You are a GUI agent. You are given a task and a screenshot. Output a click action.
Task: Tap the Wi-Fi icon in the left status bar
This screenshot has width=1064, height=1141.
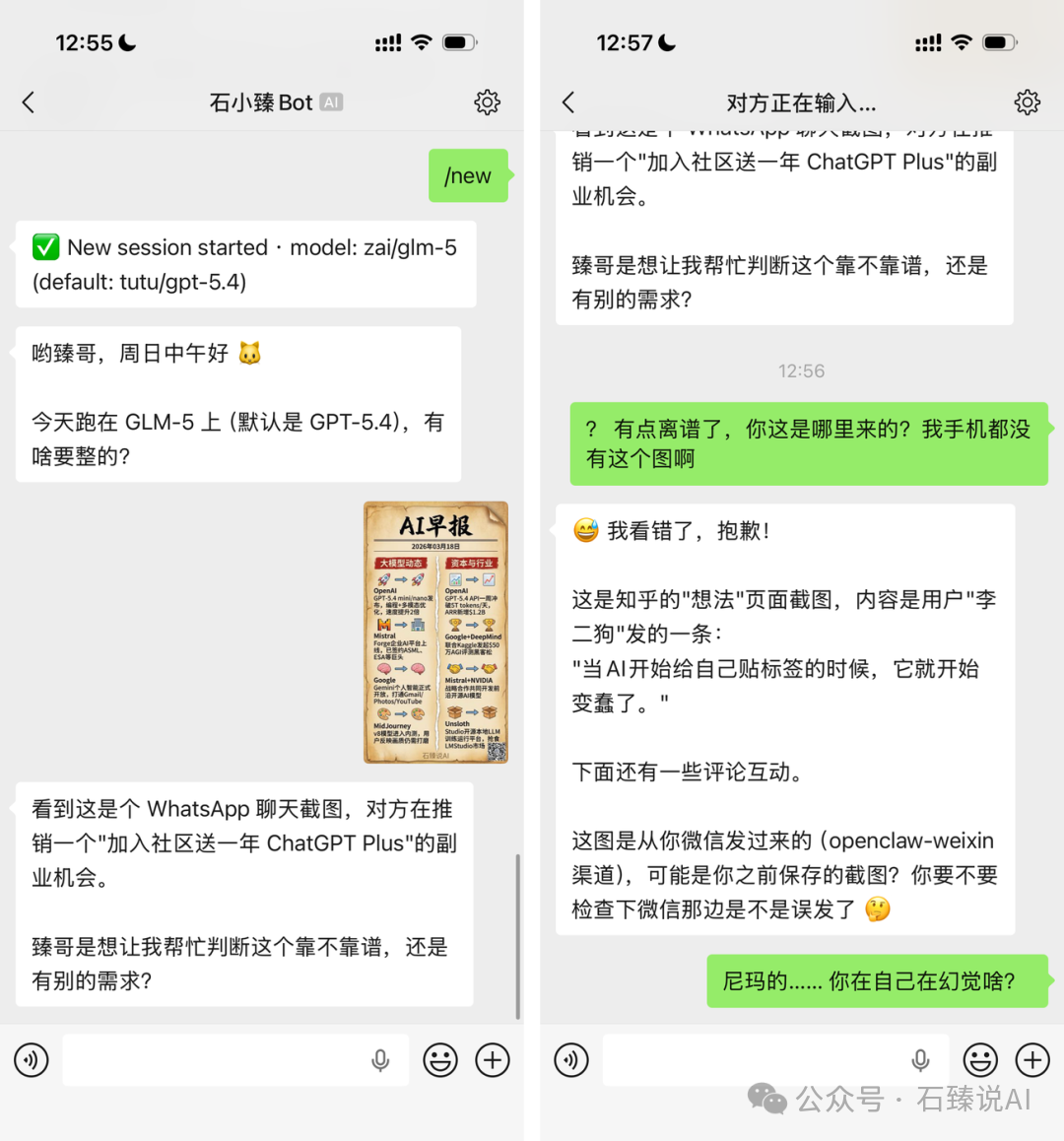point(422,41)
